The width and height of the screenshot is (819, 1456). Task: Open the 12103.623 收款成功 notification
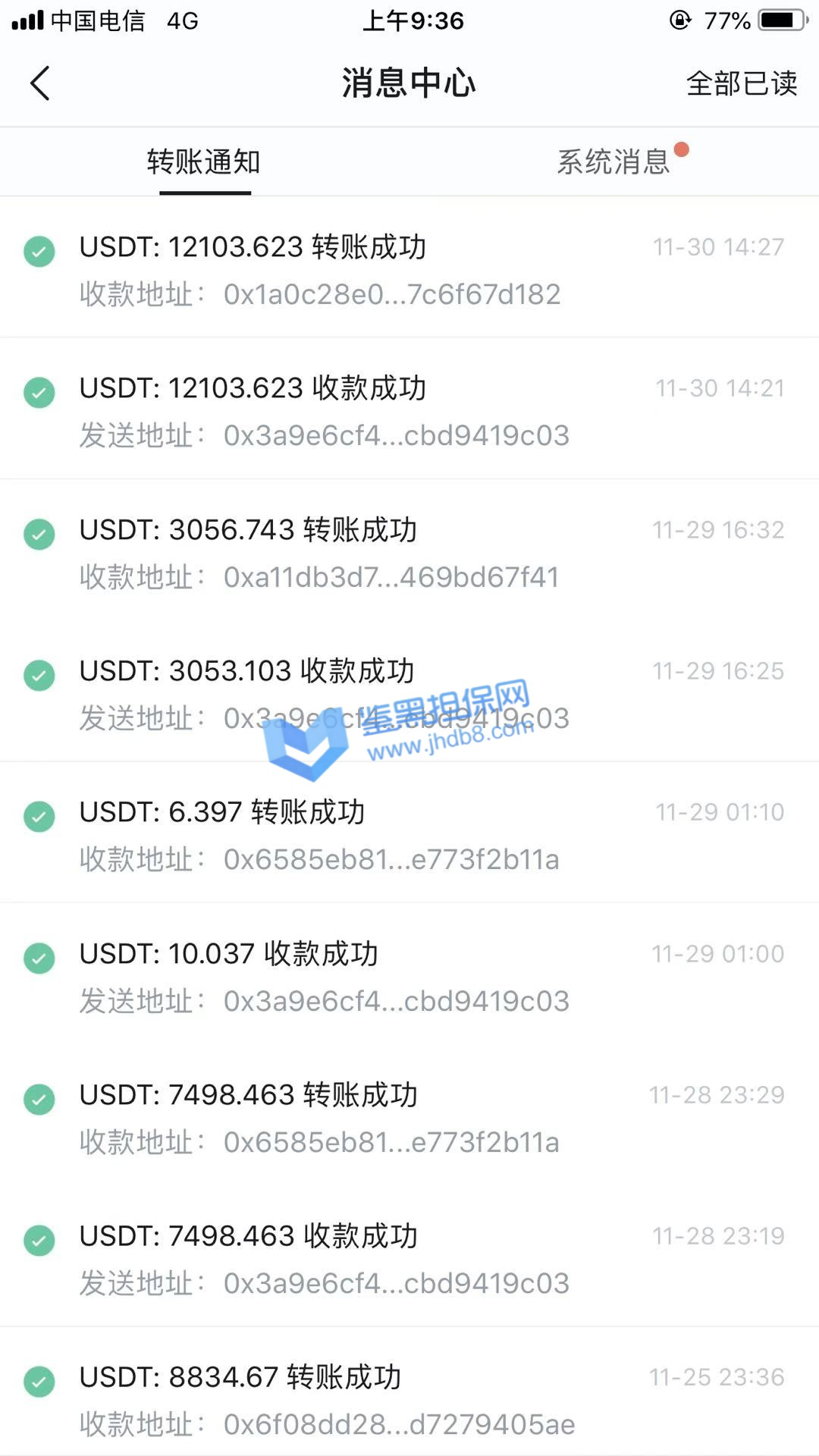click(409, 410)
